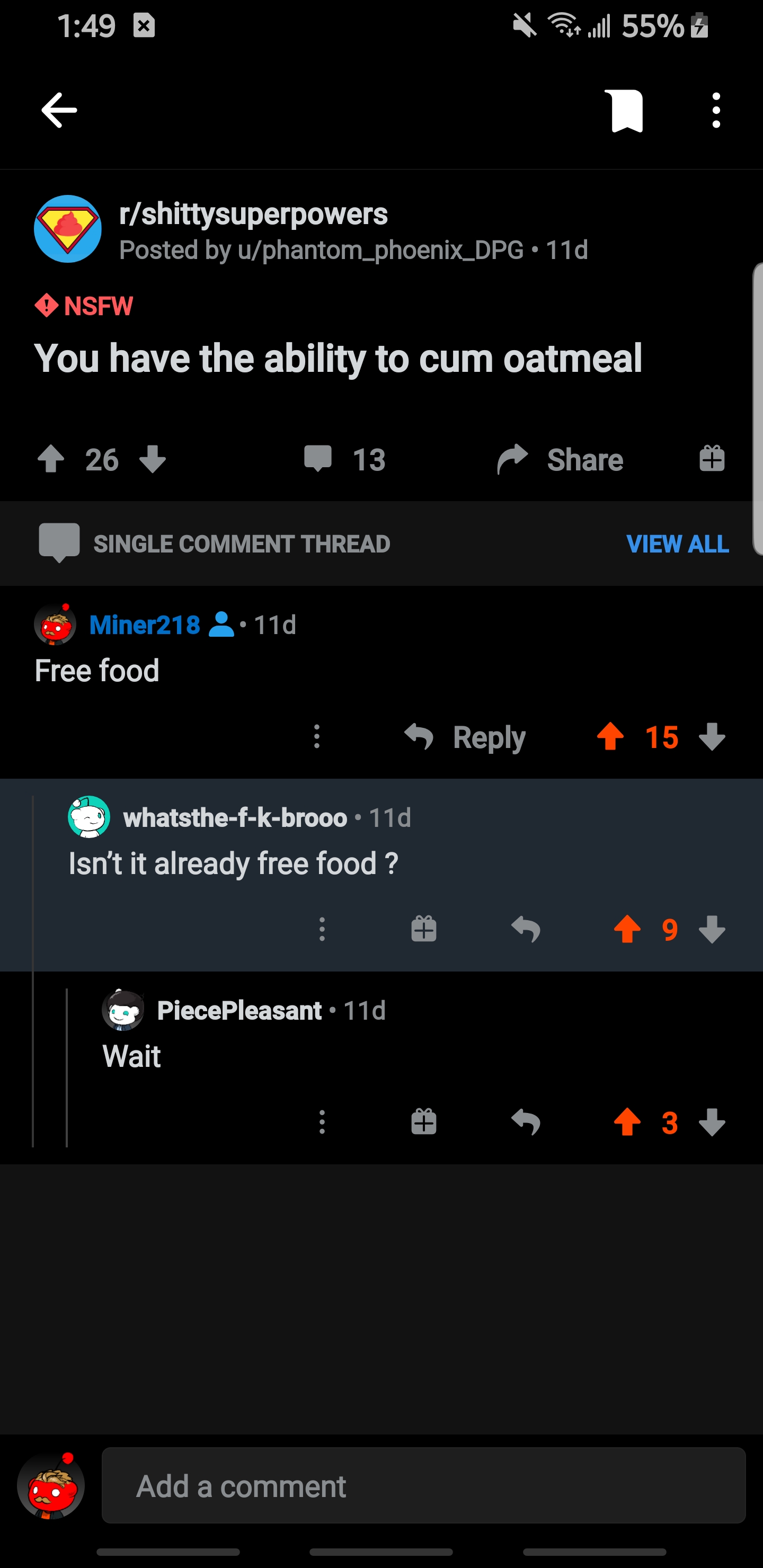Upvote PiecePleasant's 'Wait' comment
The height and width of the screenshot is (1568, 763).
coord(627,1123)
